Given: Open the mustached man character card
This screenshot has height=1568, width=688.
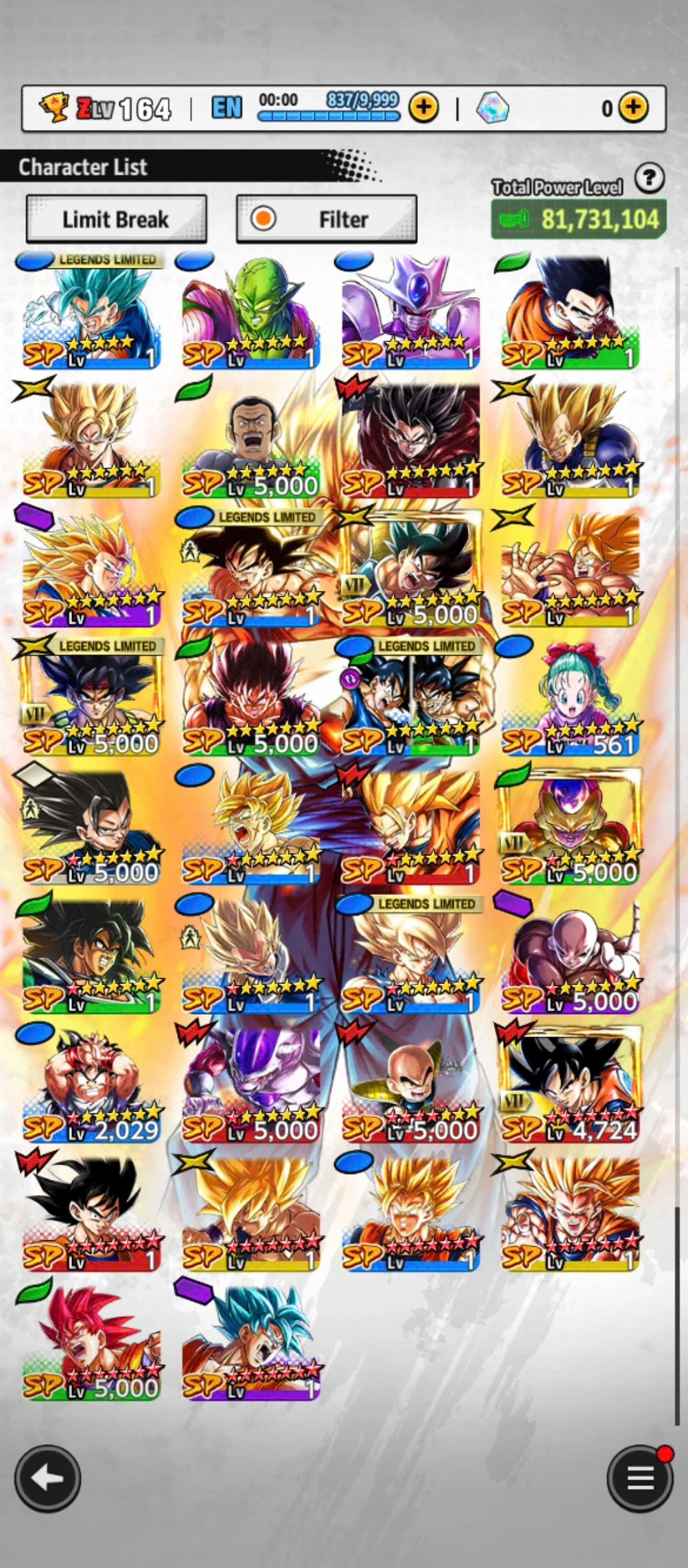Looking at the screenshot, I should click(x=250, y=441).
